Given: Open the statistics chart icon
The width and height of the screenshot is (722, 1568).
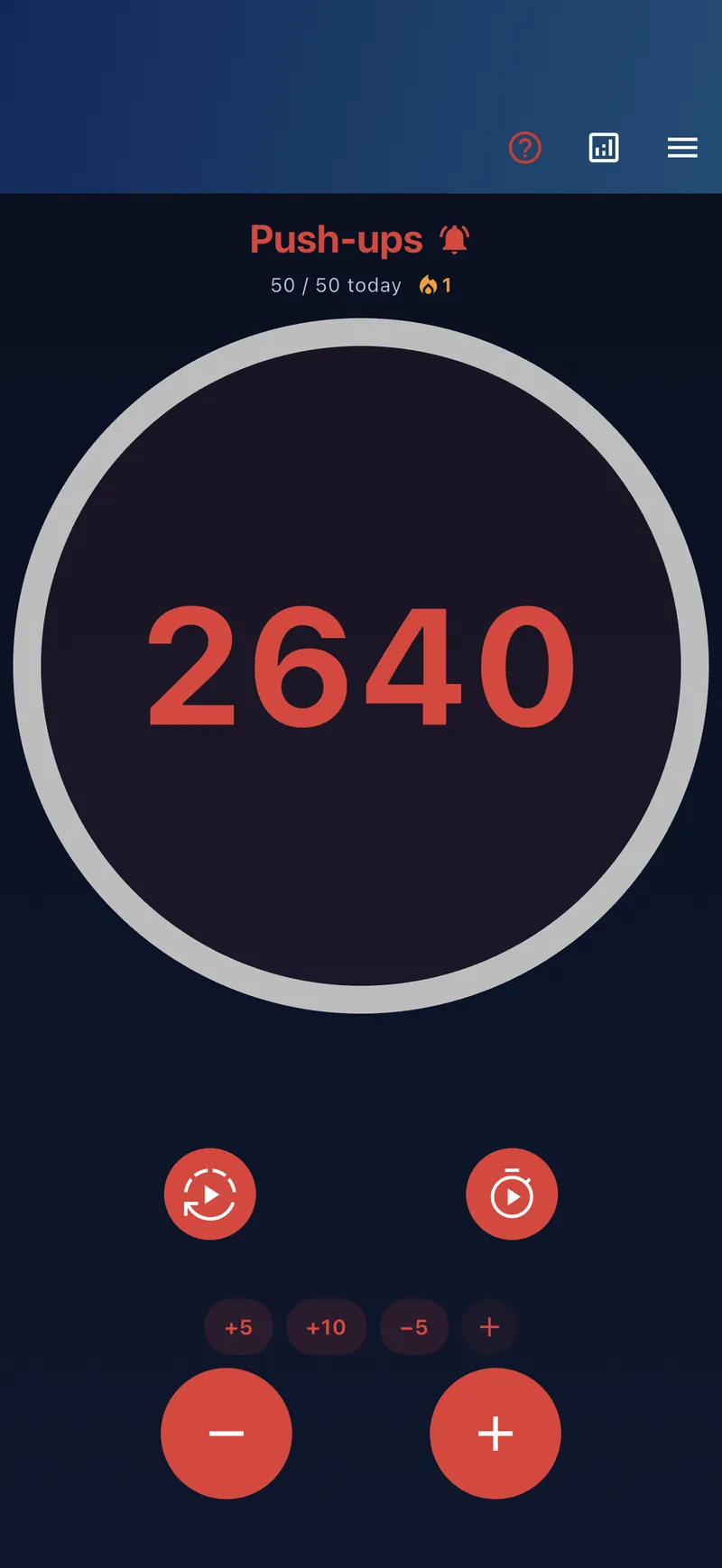Looking at the screenshot, I should click(604, 147).
